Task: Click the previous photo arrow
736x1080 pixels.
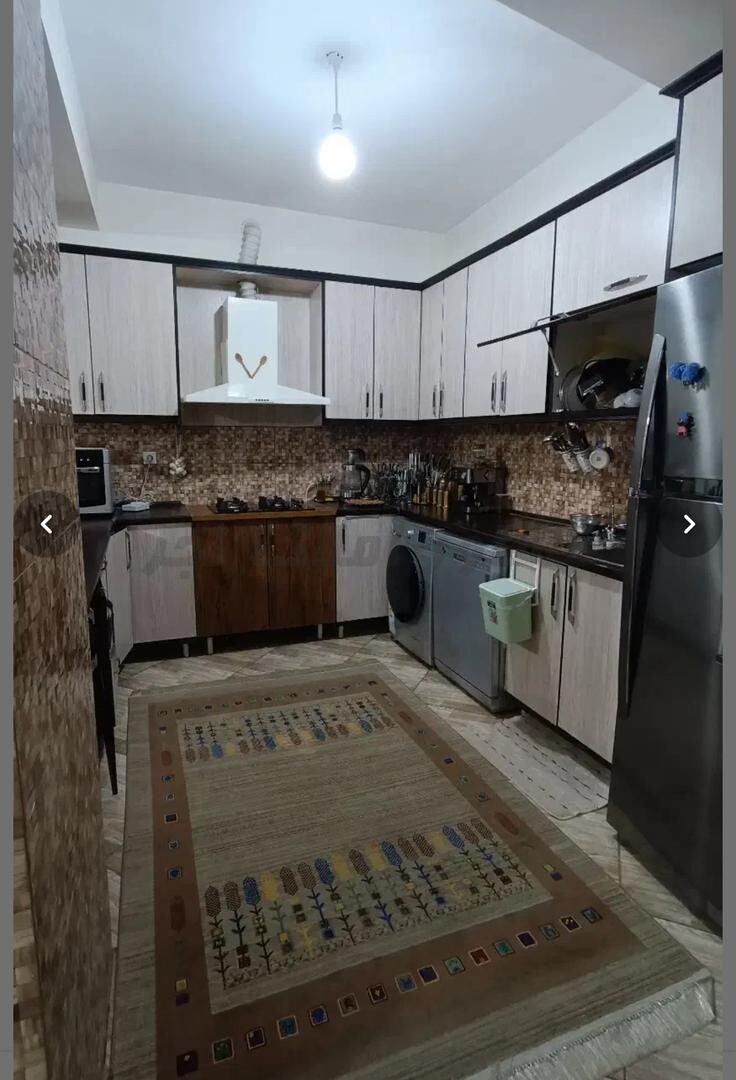Action: click(46, 523)
